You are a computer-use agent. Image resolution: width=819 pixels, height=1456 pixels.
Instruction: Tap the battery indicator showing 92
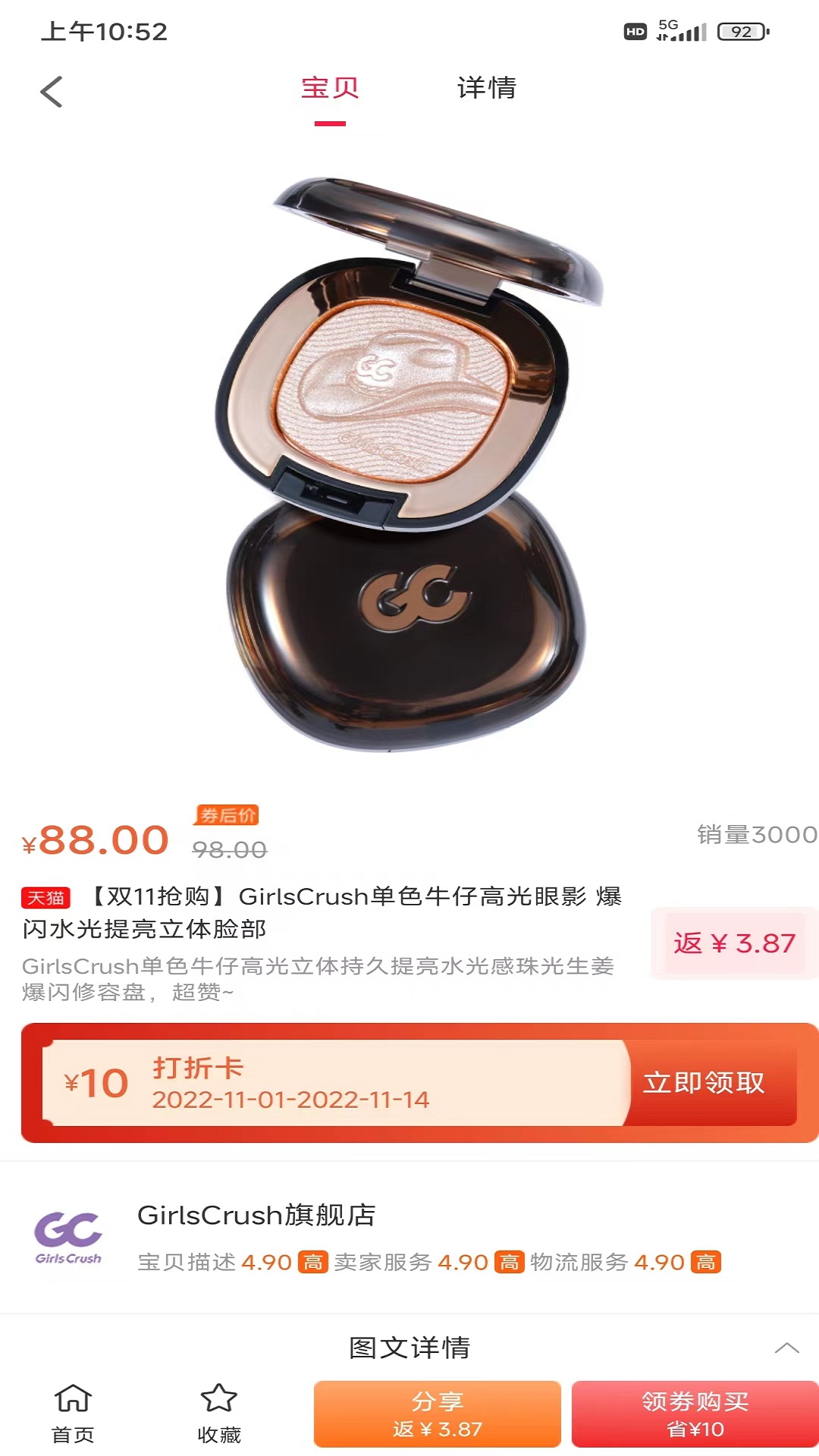739,30
